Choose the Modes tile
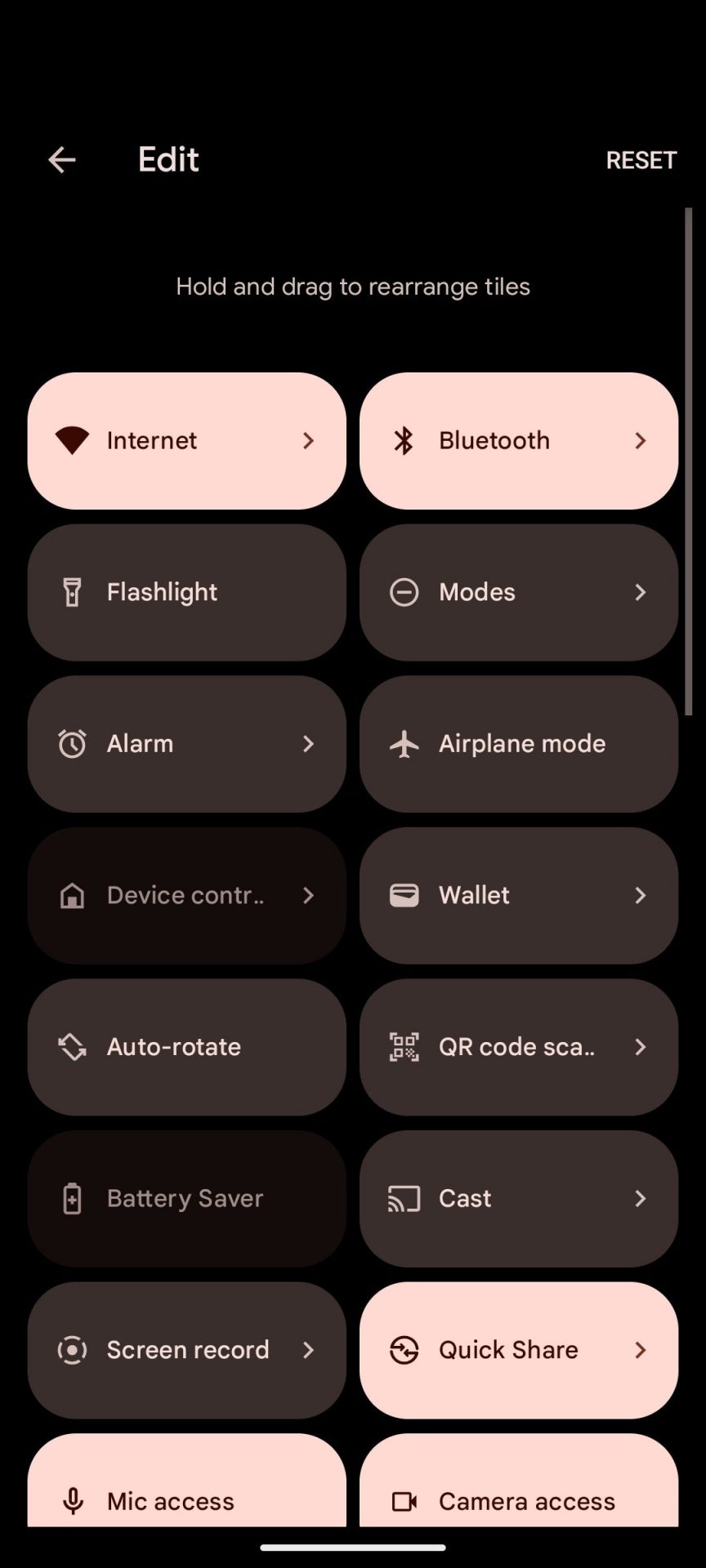 click(x=518, y=592)
